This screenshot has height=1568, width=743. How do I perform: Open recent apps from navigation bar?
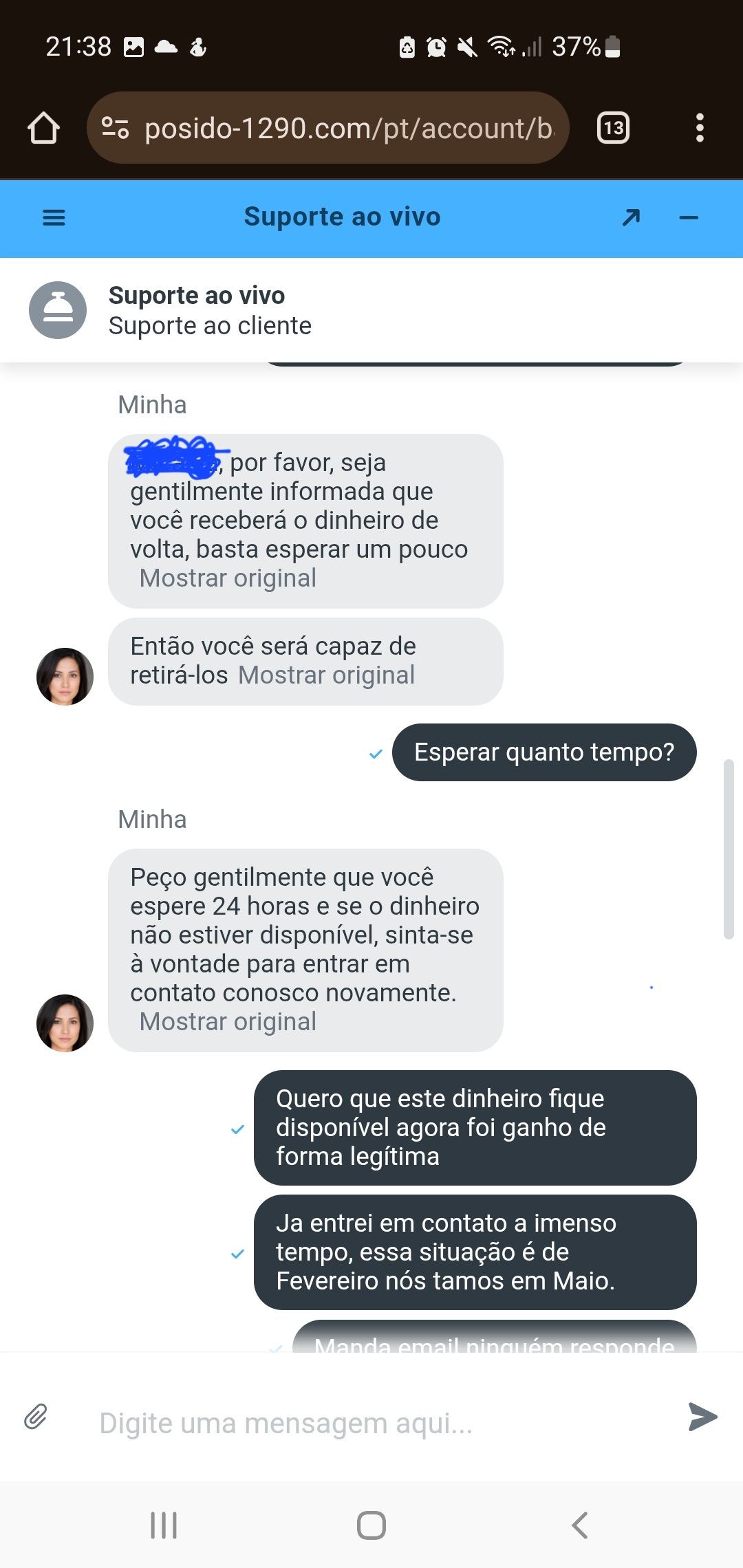pos(164,1525)
